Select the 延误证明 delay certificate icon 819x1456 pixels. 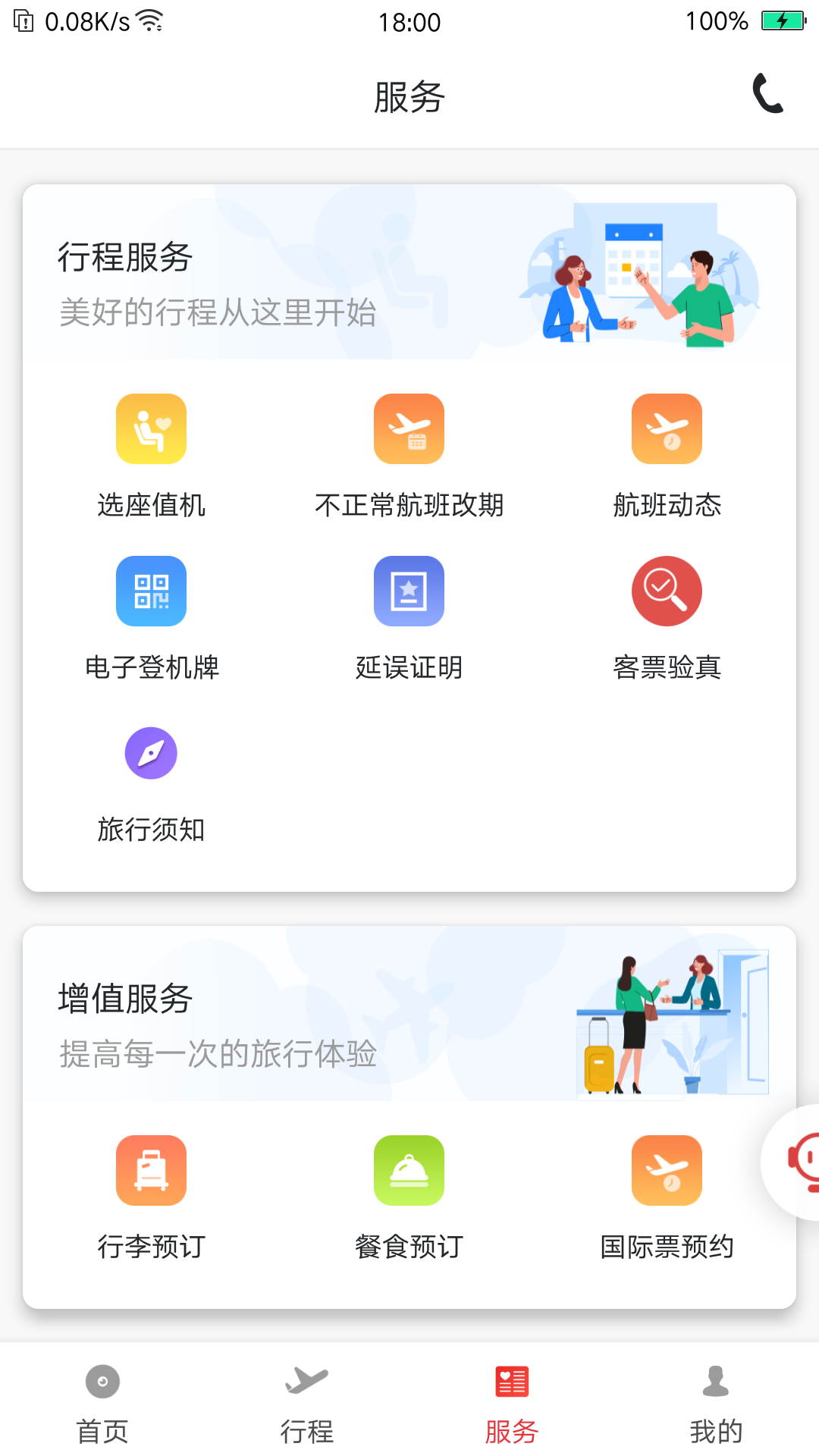409,591
